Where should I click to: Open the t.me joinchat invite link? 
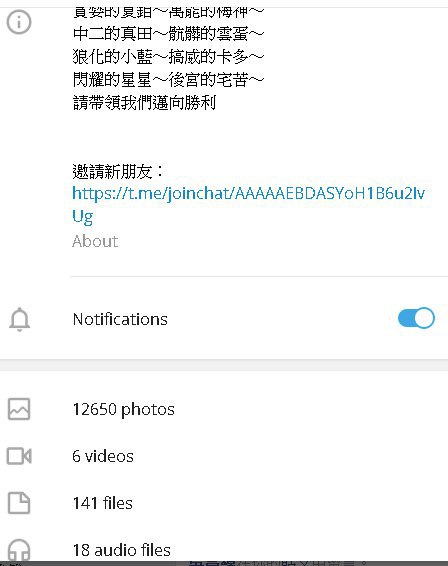pos(248,204)
